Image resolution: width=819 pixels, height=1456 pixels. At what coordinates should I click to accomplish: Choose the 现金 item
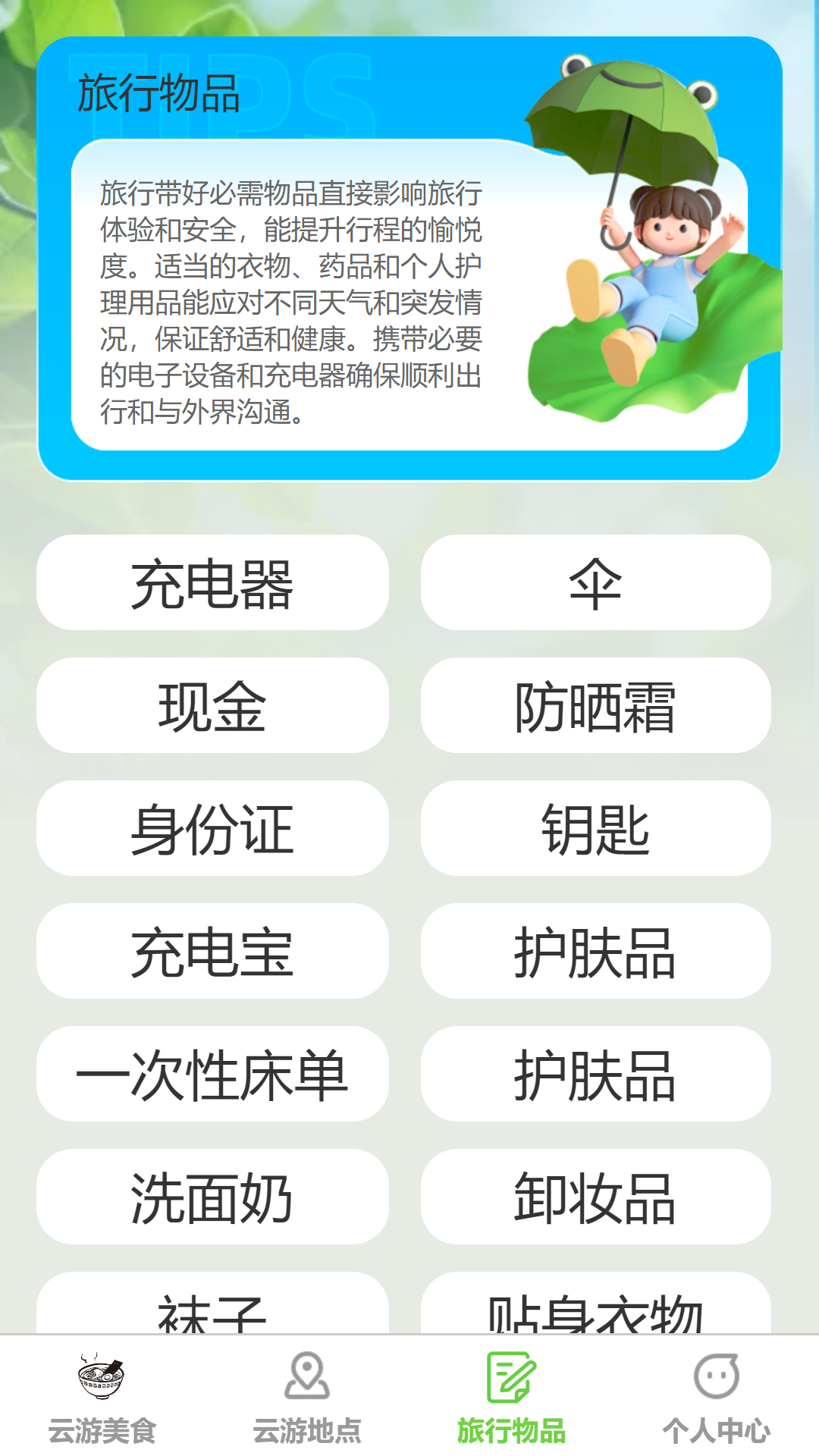(212, 705)
